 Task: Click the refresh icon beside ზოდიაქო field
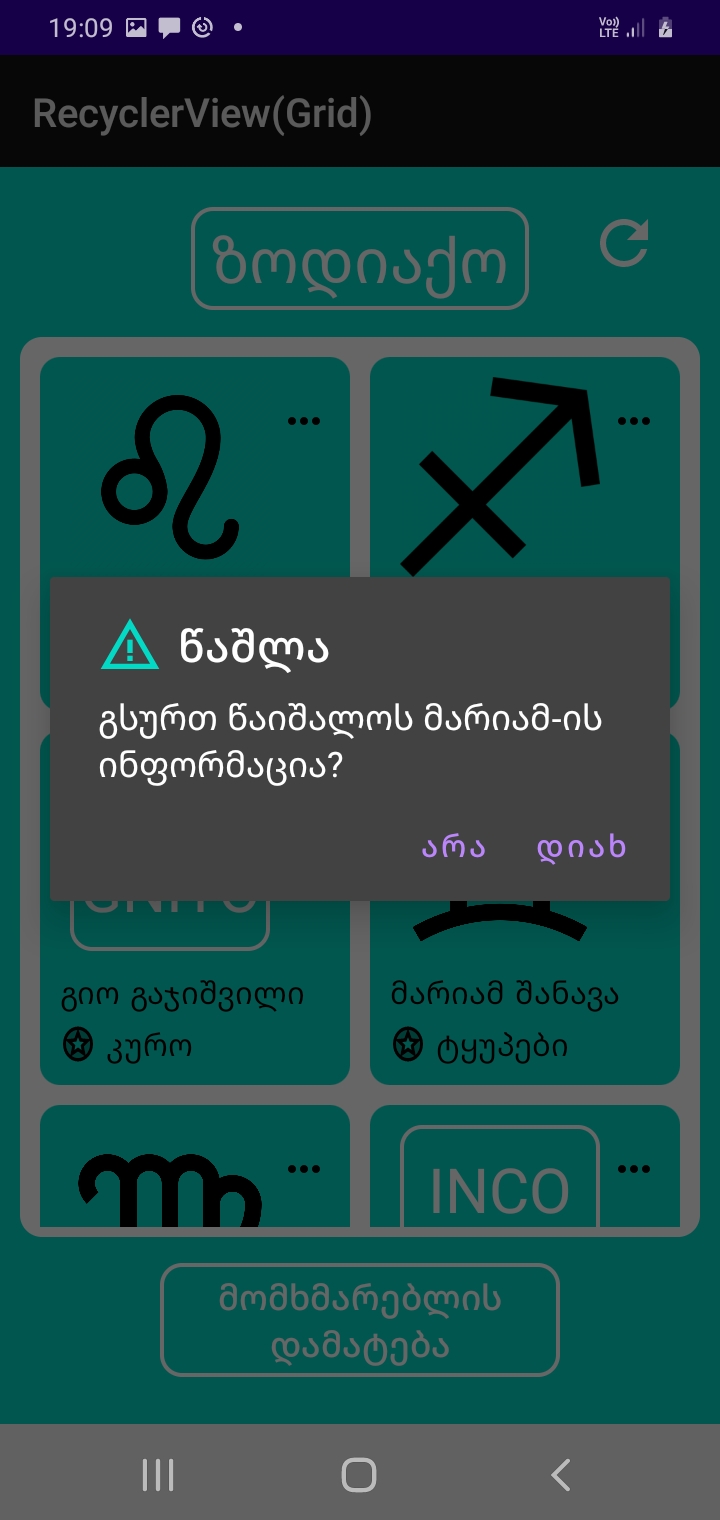click(x=624, y=243)
